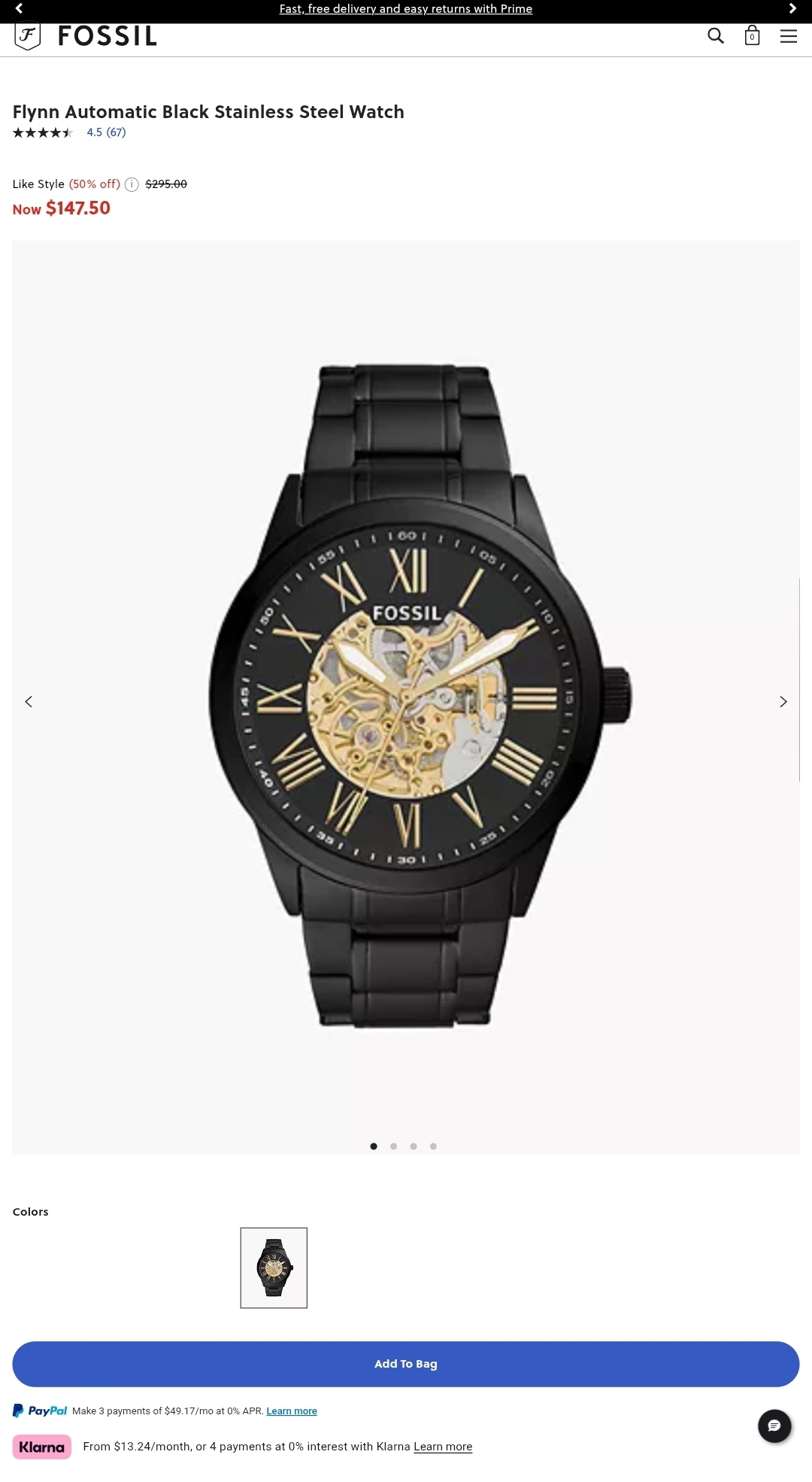Select the black watch color swatch
This screenshot has width=812, height=1482.
274,1268
